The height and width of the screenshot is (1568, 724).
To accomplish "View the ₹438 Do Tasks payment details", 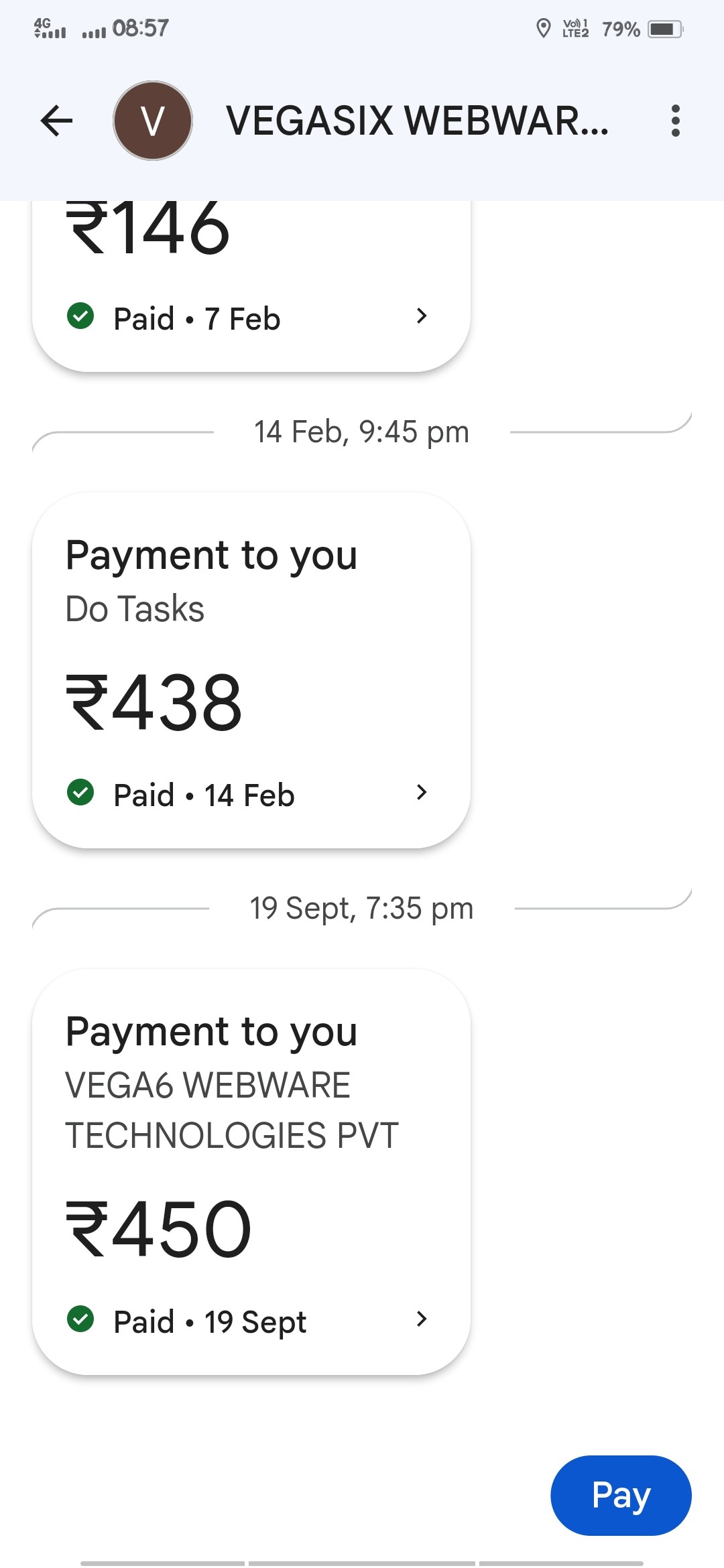I will pyautogui.click(x=251, y=670).
